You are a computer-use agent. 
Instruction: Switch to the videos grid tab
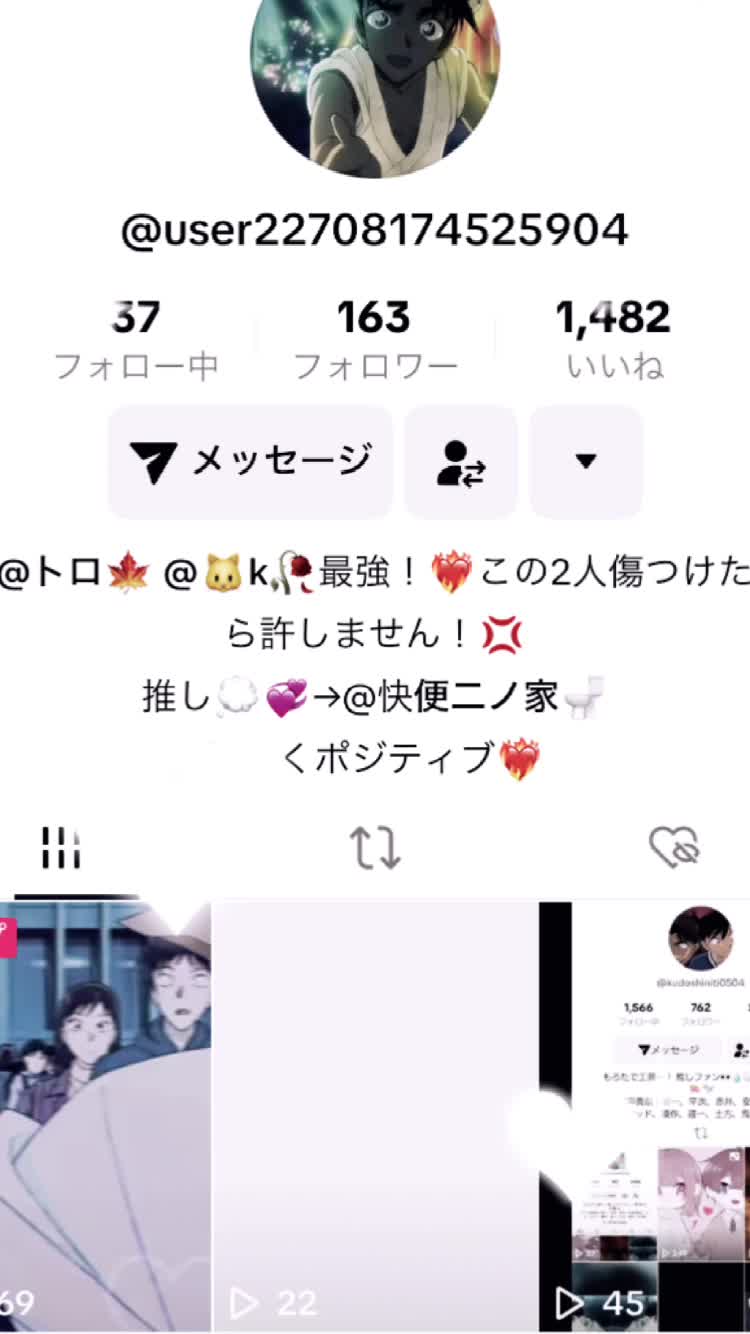pos(62,850)
